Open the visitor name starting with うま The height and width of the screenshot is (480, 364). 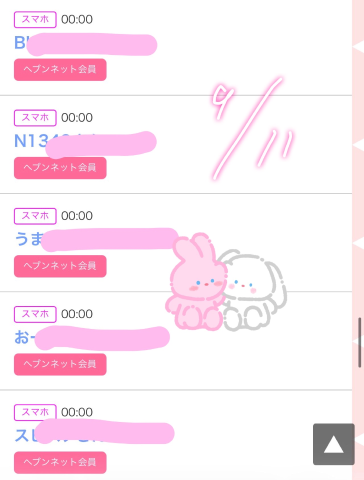tap(96, 239)
